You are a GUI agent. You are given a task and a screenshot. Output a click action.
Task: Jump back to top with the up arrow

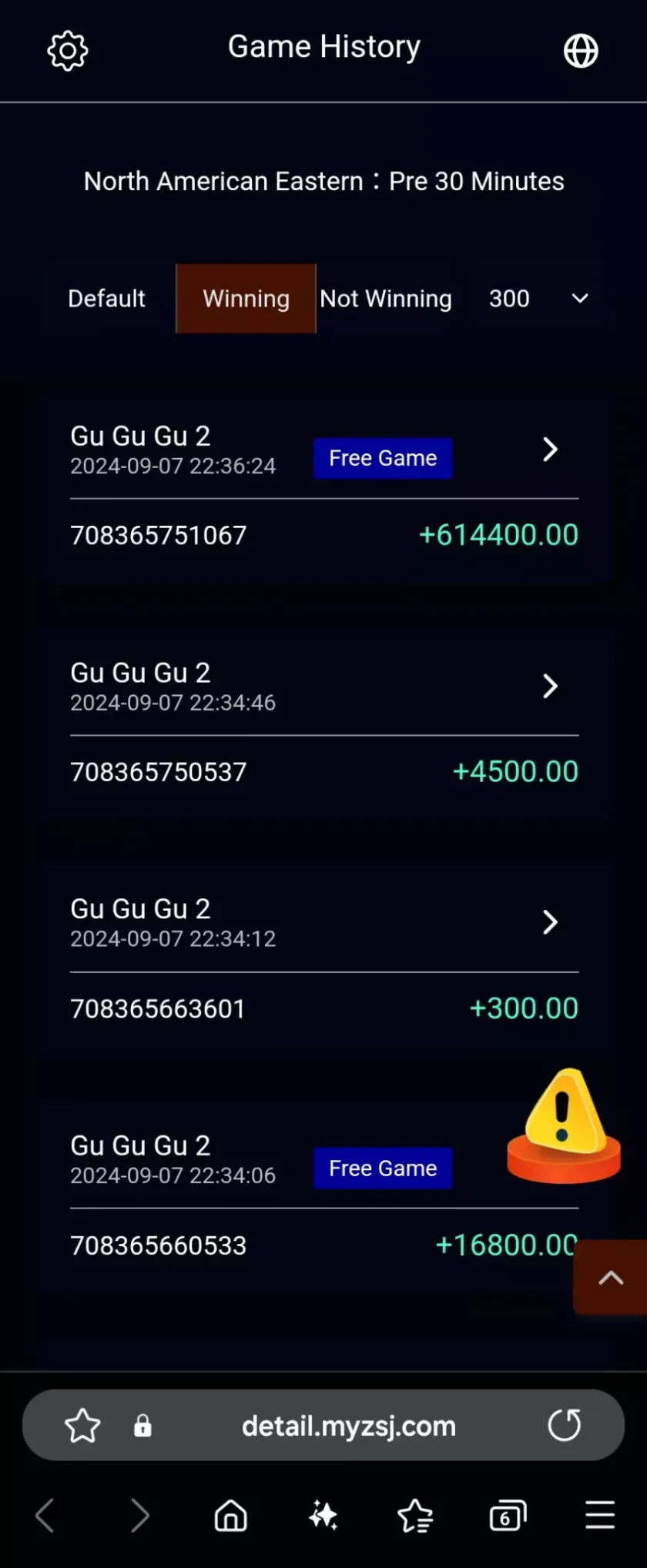[611, 1278]
